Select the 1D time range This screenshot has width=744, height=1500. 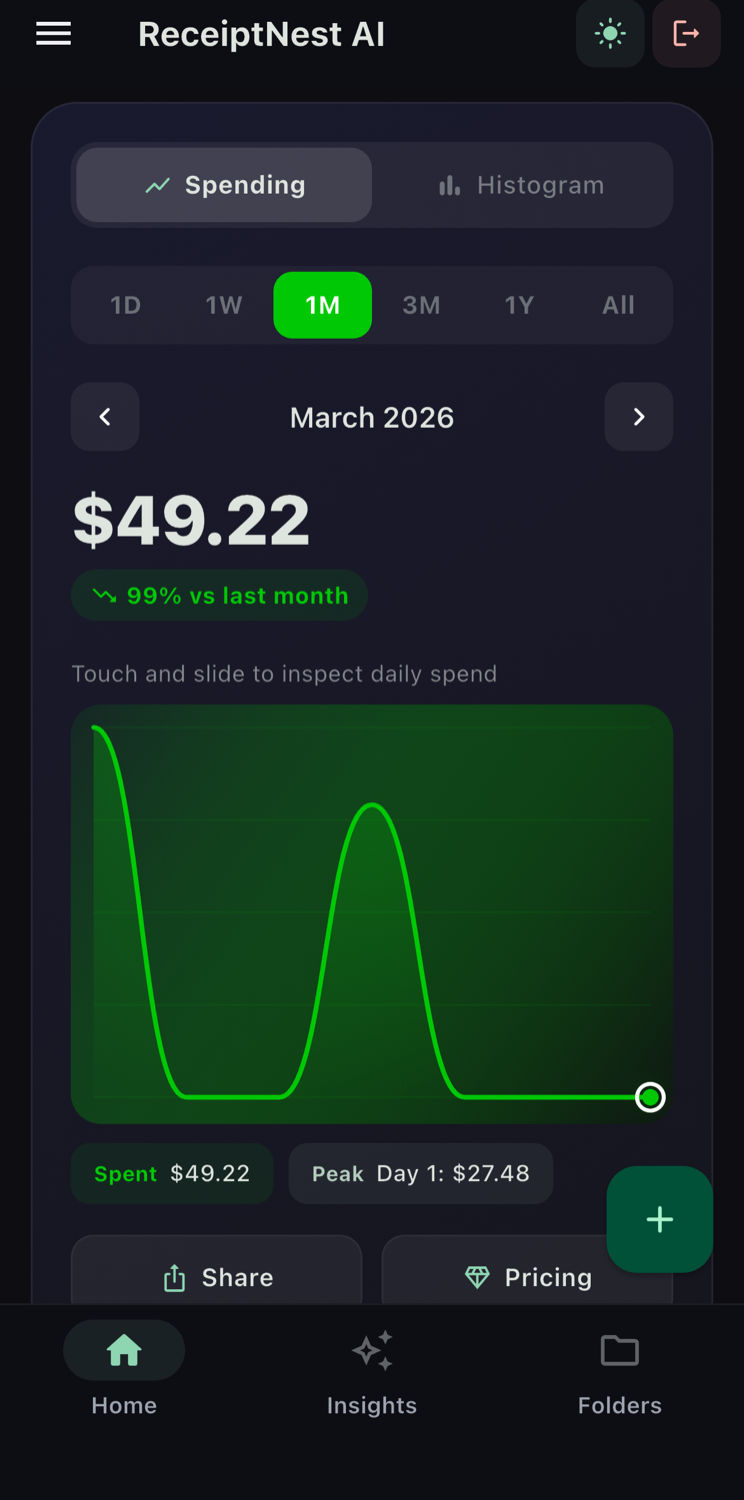pyautogui.click(x=125, y=305)
